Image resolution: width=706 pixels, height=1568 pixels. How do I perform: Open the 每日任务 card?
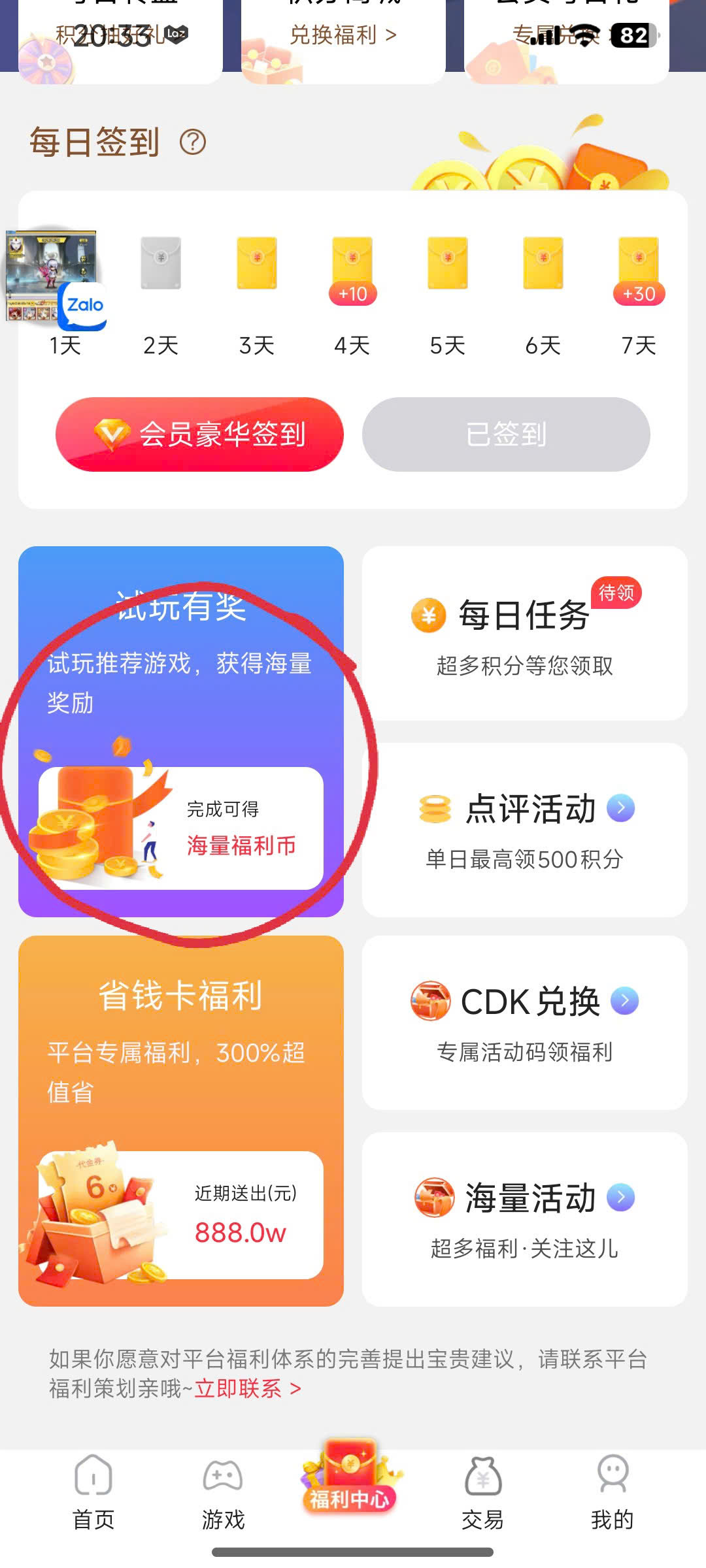pyautogui.click(x=524, y=634)
